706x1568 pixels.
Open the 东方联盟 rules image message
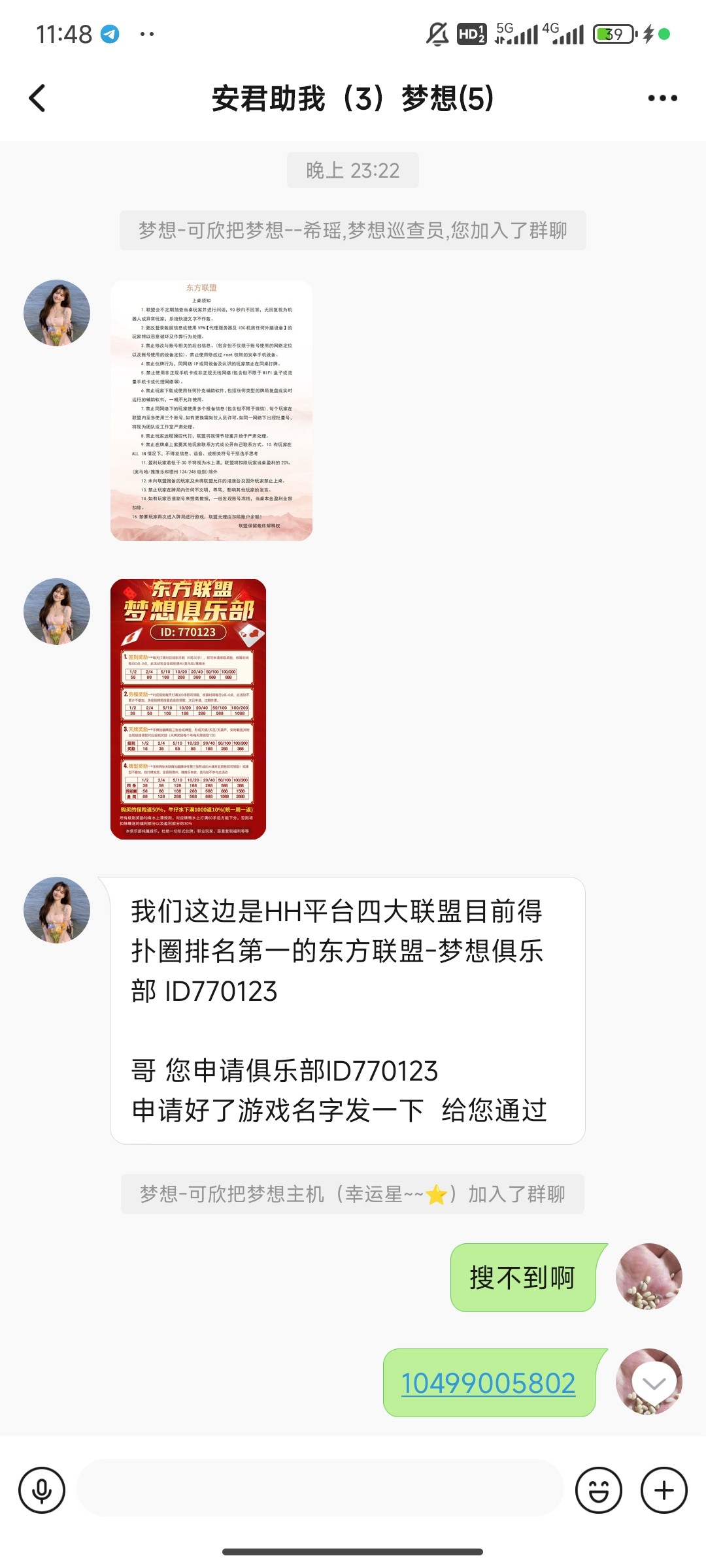pyautogui.click(x=211, y=410)
